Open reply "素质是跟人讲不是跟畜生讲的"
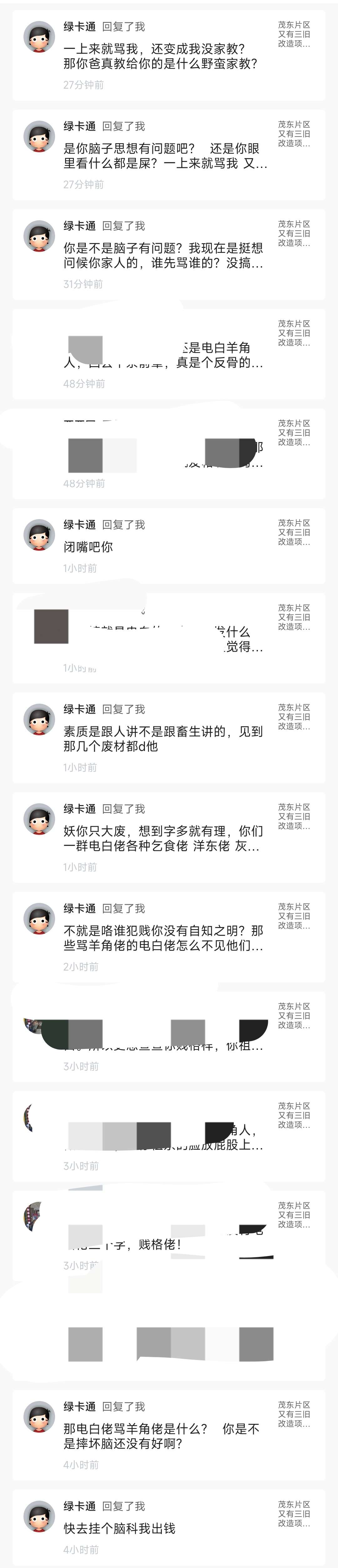The image size is (338, 1568). click(163, 738)
